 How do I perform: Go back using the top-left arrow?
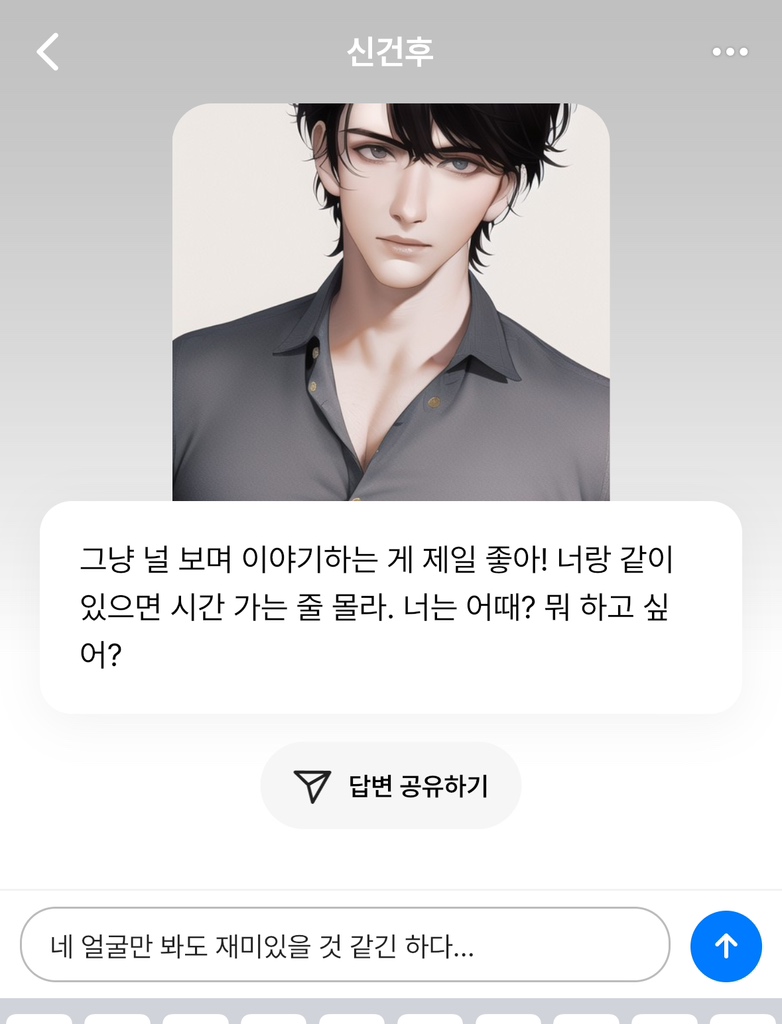(x=48, y=52)
